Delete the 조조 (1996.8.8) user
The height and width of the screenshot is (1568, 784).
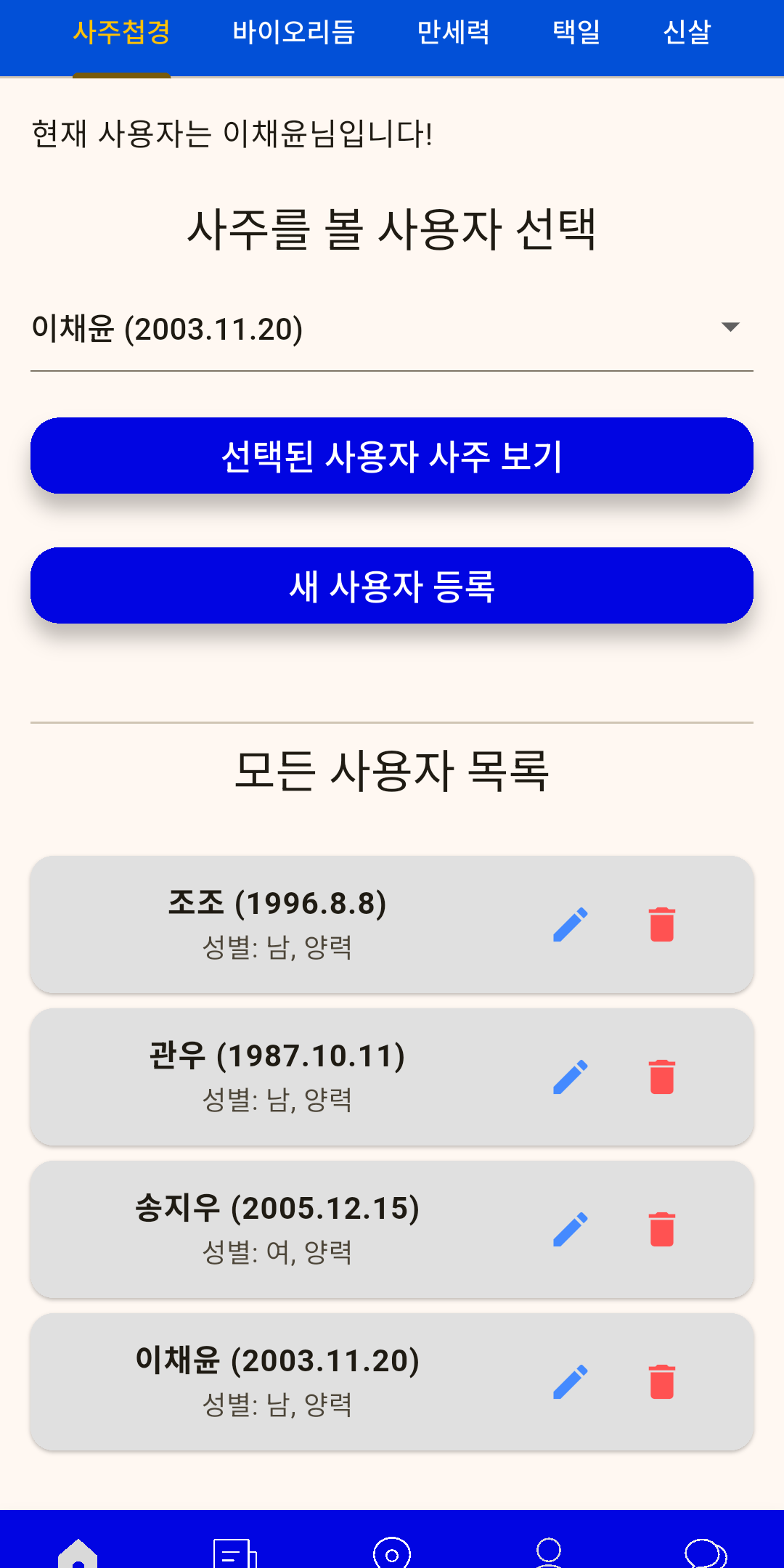click(662, 924)
